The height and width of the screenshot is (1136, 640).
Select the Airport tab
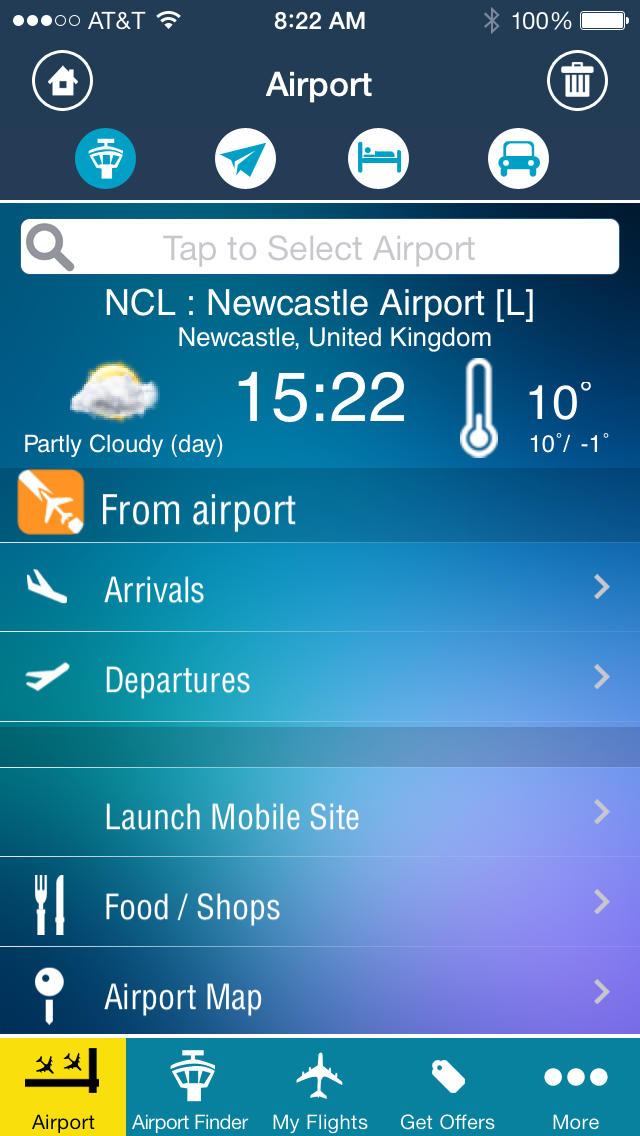pos(63,1087)
